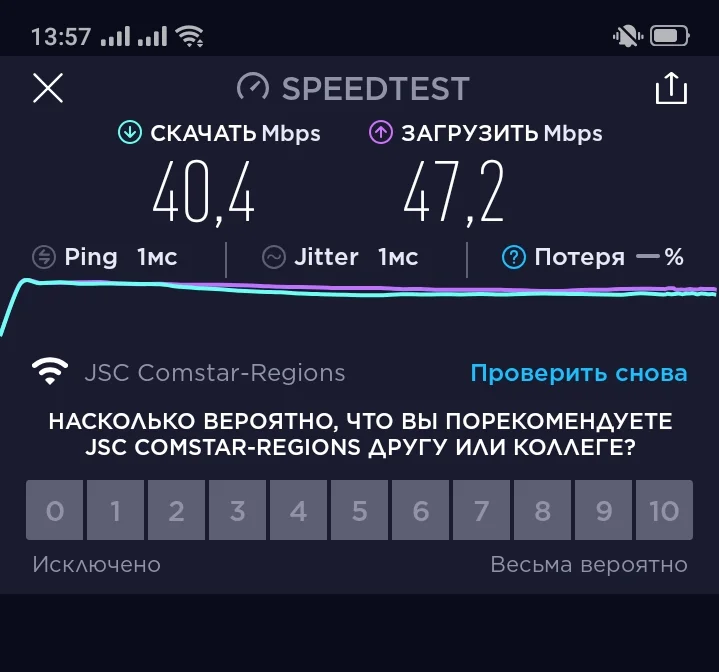Image resolution: width=719 pixels, height=672 pixels.
Task: Close the speed test results screen
Action: 48,88
